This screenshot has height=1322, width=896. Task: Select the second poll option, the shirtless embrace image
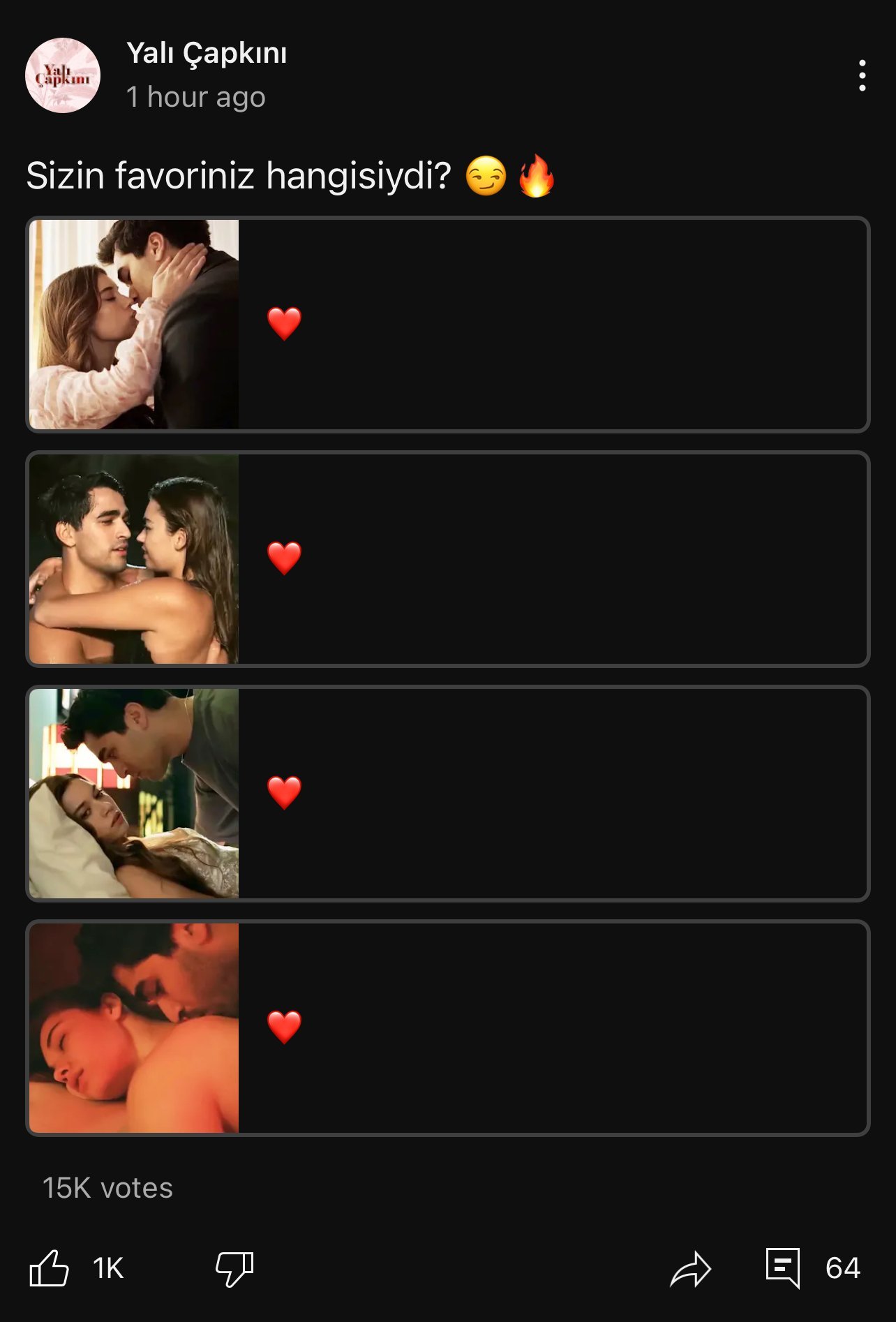tap(448, 559)
